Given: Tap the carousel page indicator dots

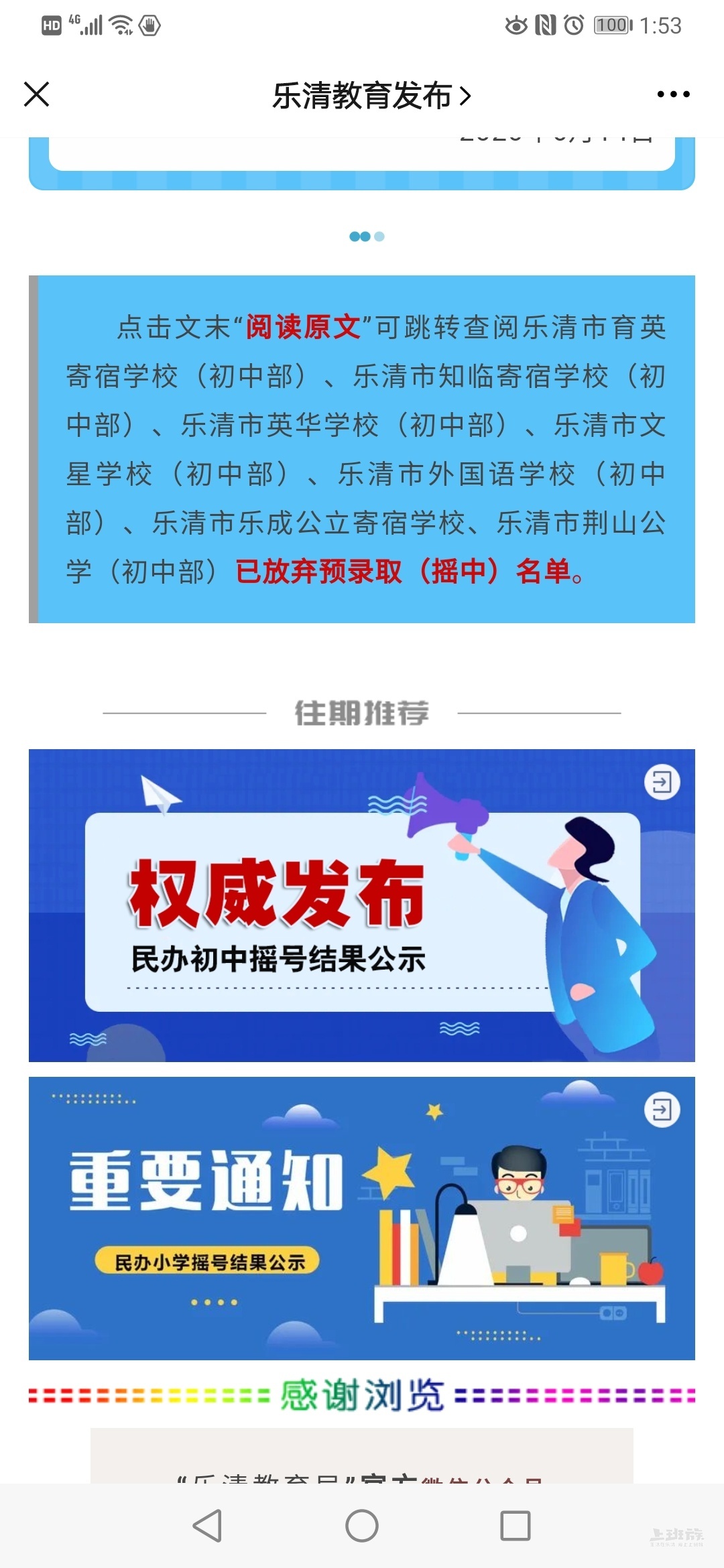Looking at the screenshot, I should tap(367, 237).
